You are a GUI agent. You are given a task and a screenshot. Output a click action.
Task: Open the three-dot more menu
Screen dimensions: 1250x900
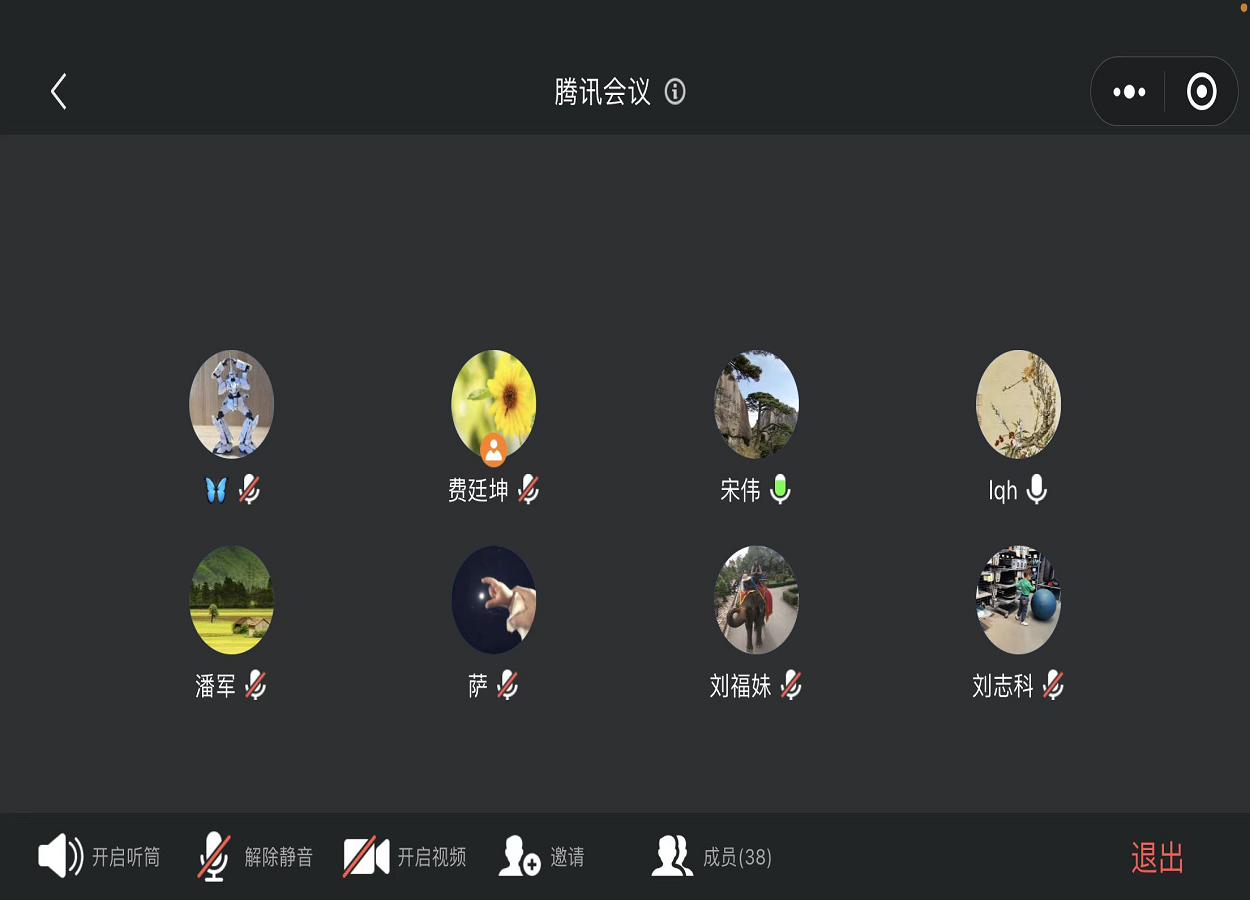pos(1129,92)
